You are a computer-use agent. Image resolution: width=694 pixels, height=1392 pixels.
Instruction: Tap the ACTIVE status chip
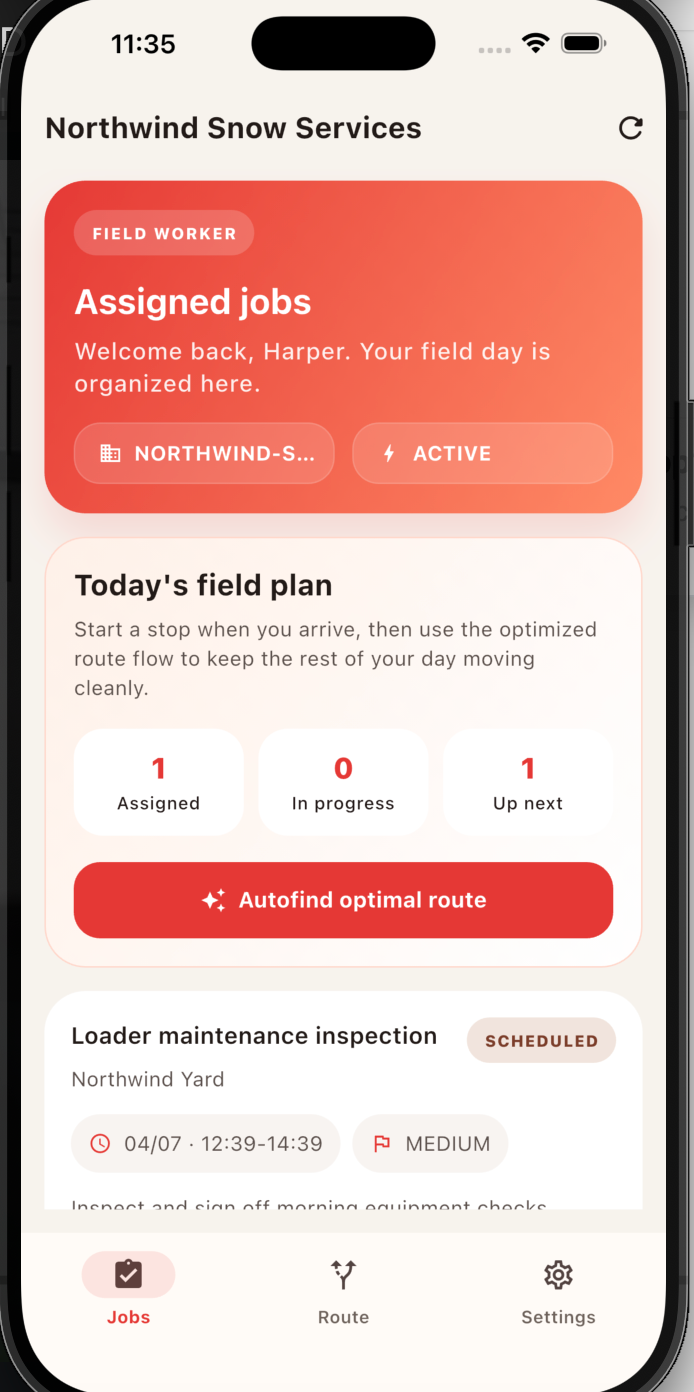482,453
